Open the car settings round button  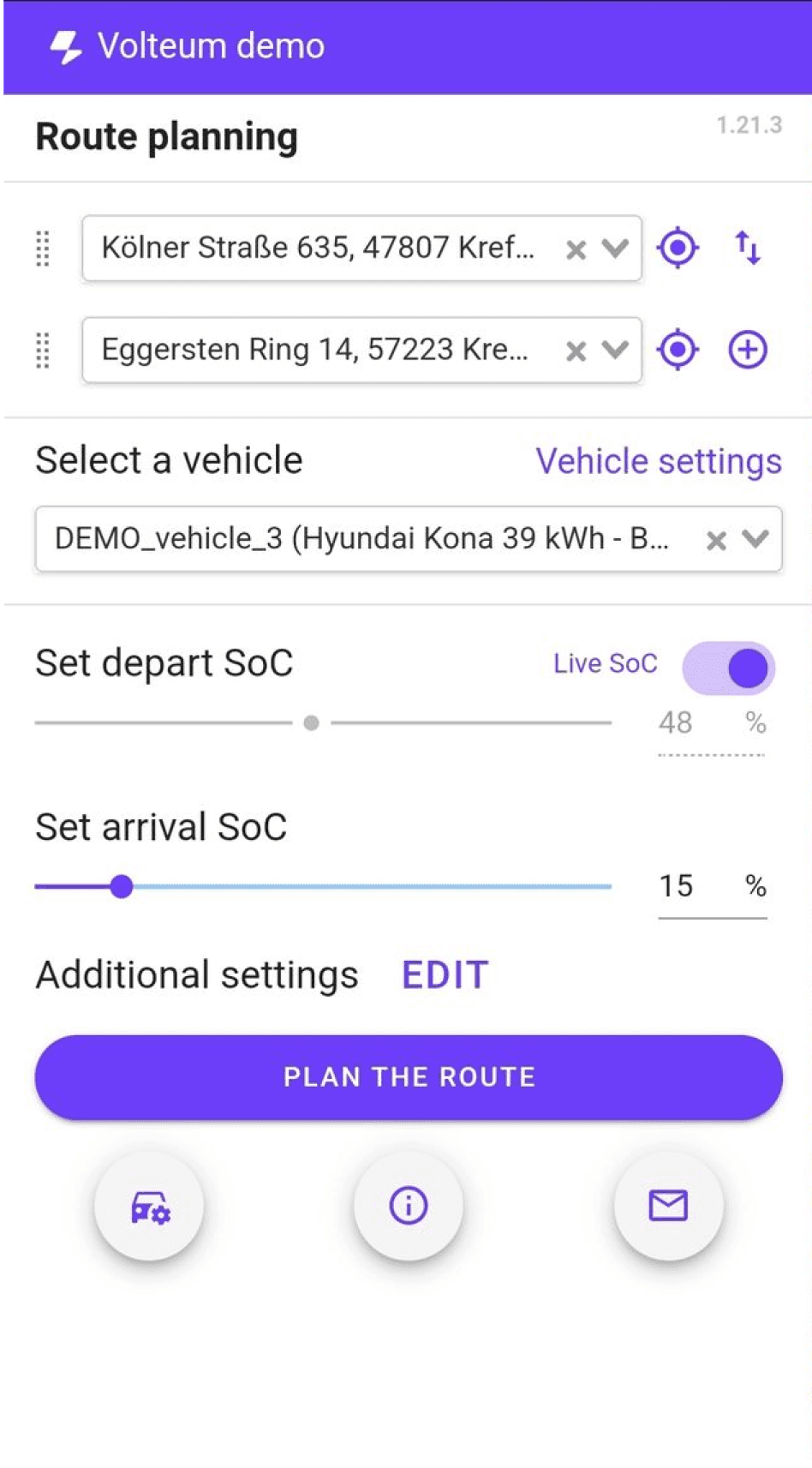click(149, 1207)
